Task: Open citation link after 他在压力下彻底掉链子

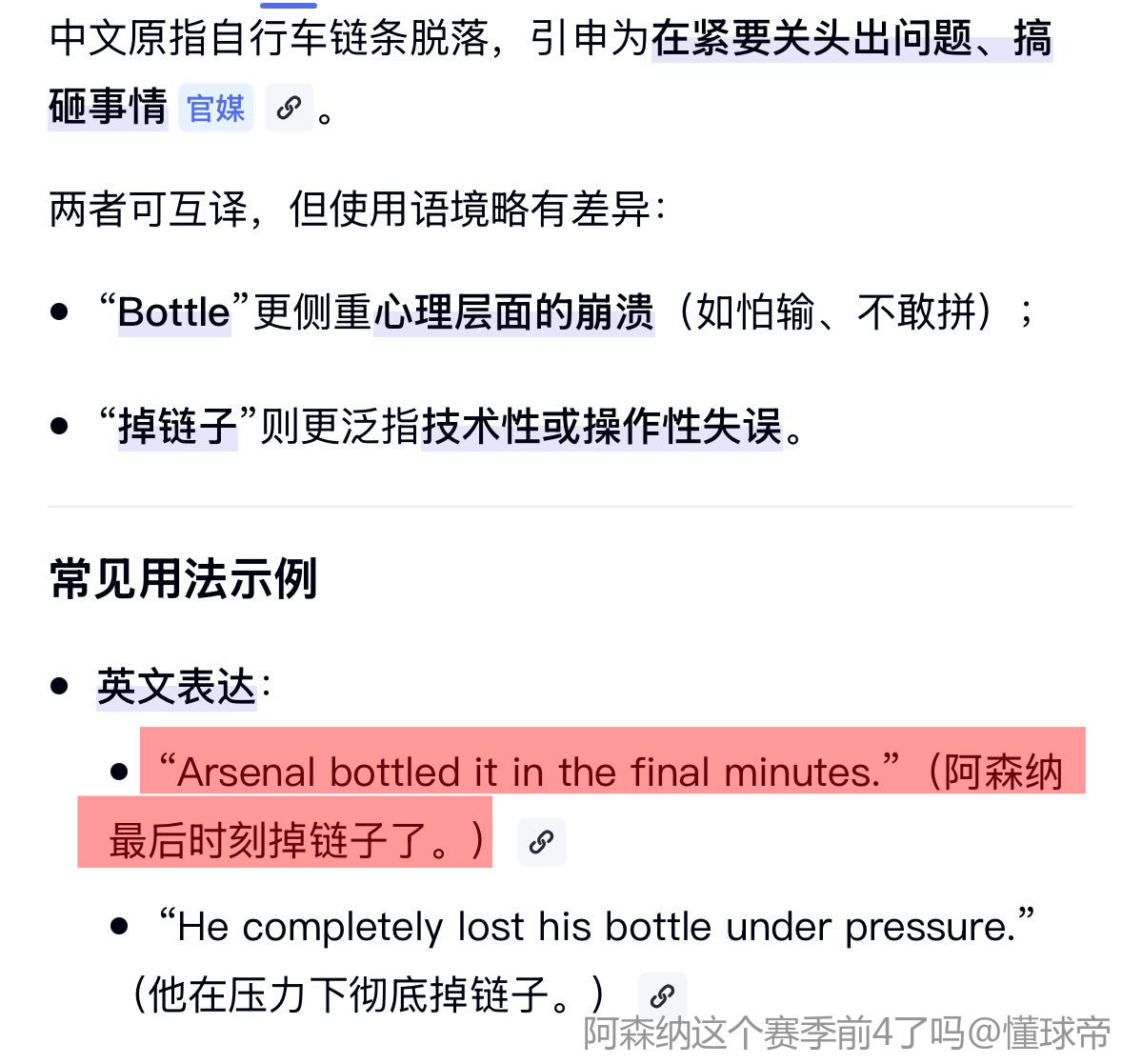Action: [662, 995]
